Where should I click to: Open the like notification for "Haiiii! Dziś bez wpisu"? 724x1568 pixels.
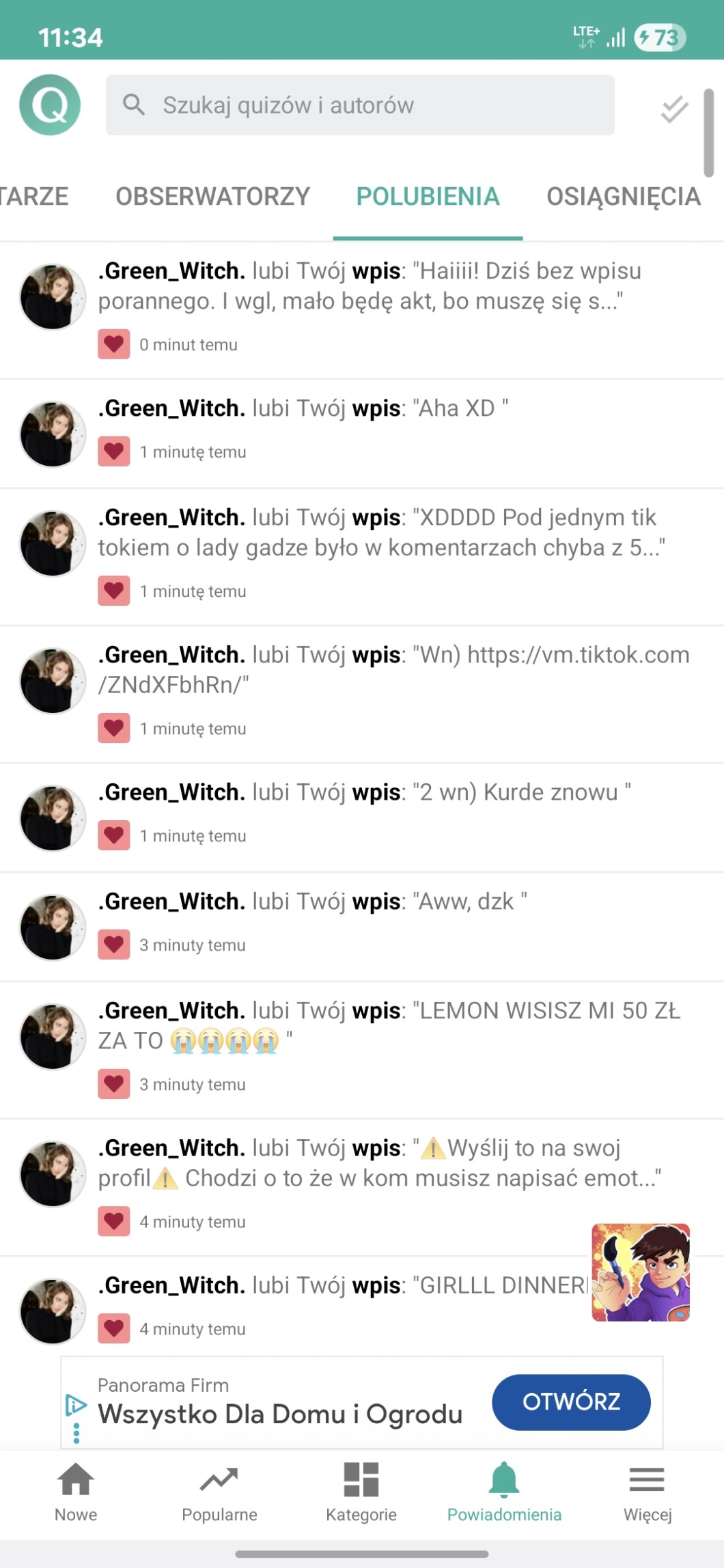coord(362,310)
